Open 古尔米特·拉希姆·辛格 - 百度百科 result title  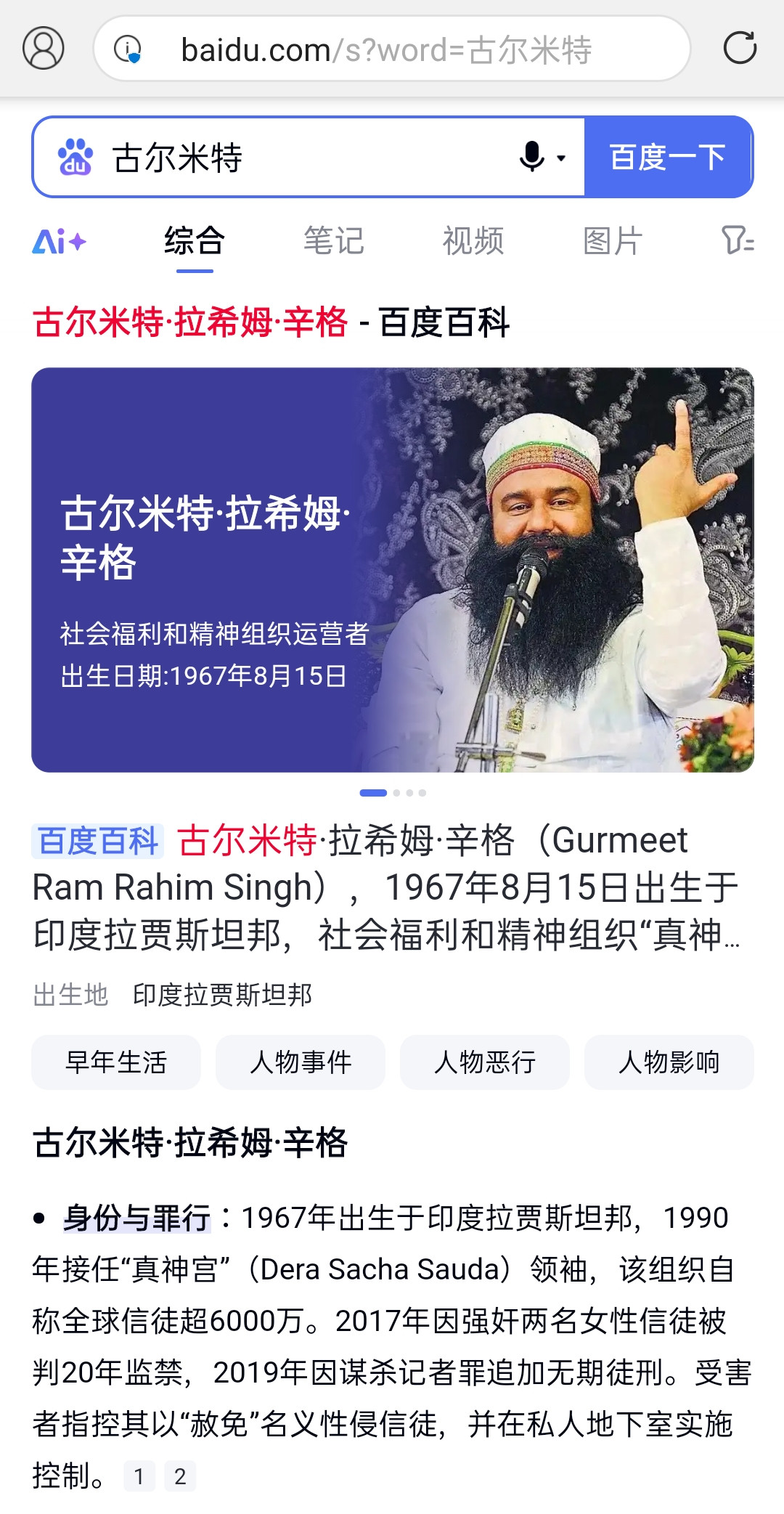271,322
